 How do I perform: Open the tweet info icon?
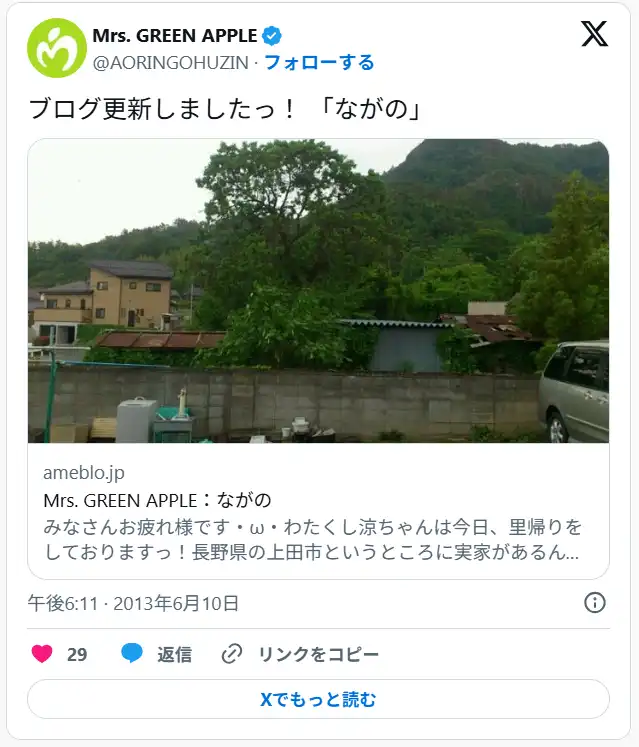(x=594, y=602)
